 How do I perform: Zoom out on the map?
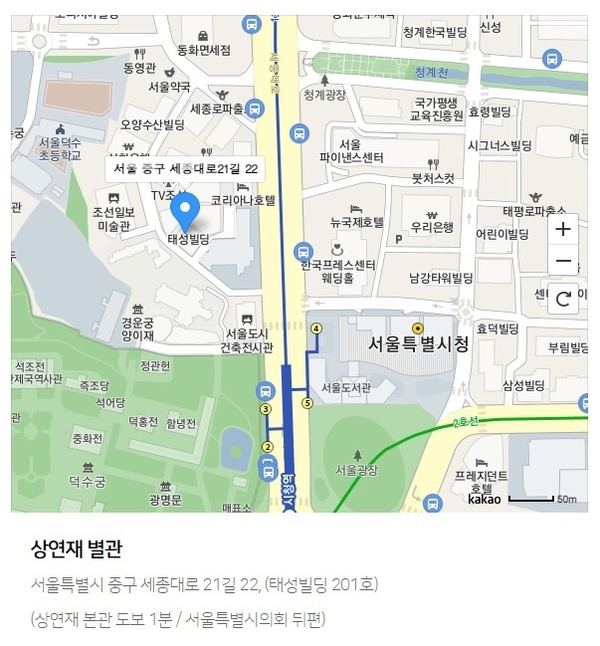pyautogui.click(x=563, y=263)
